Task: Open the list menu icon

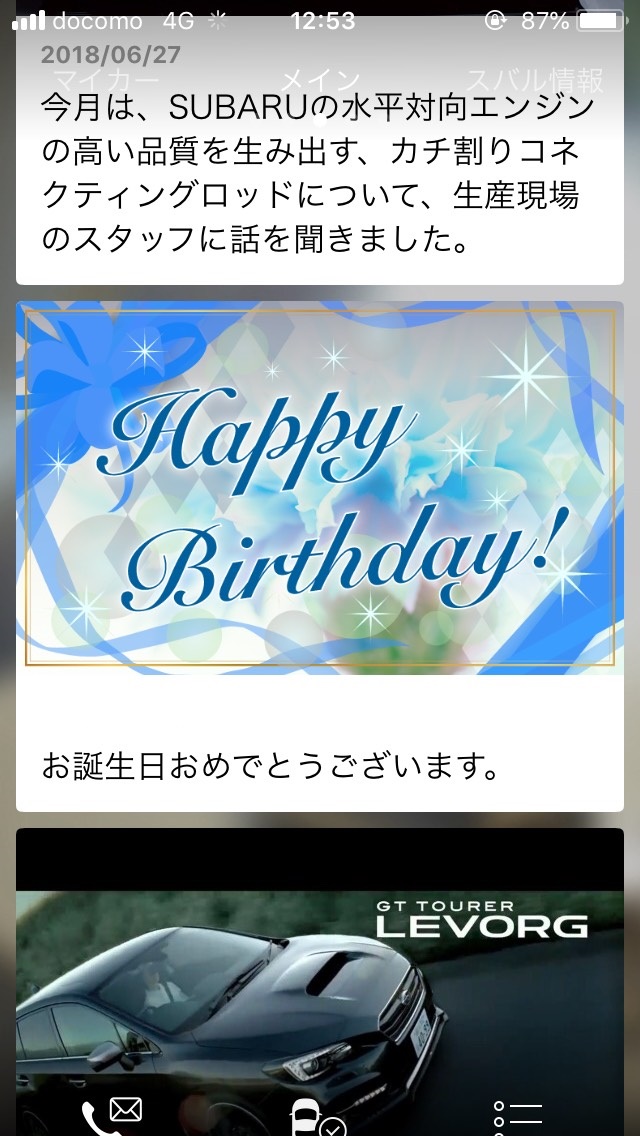Action: pos(518,1114)
